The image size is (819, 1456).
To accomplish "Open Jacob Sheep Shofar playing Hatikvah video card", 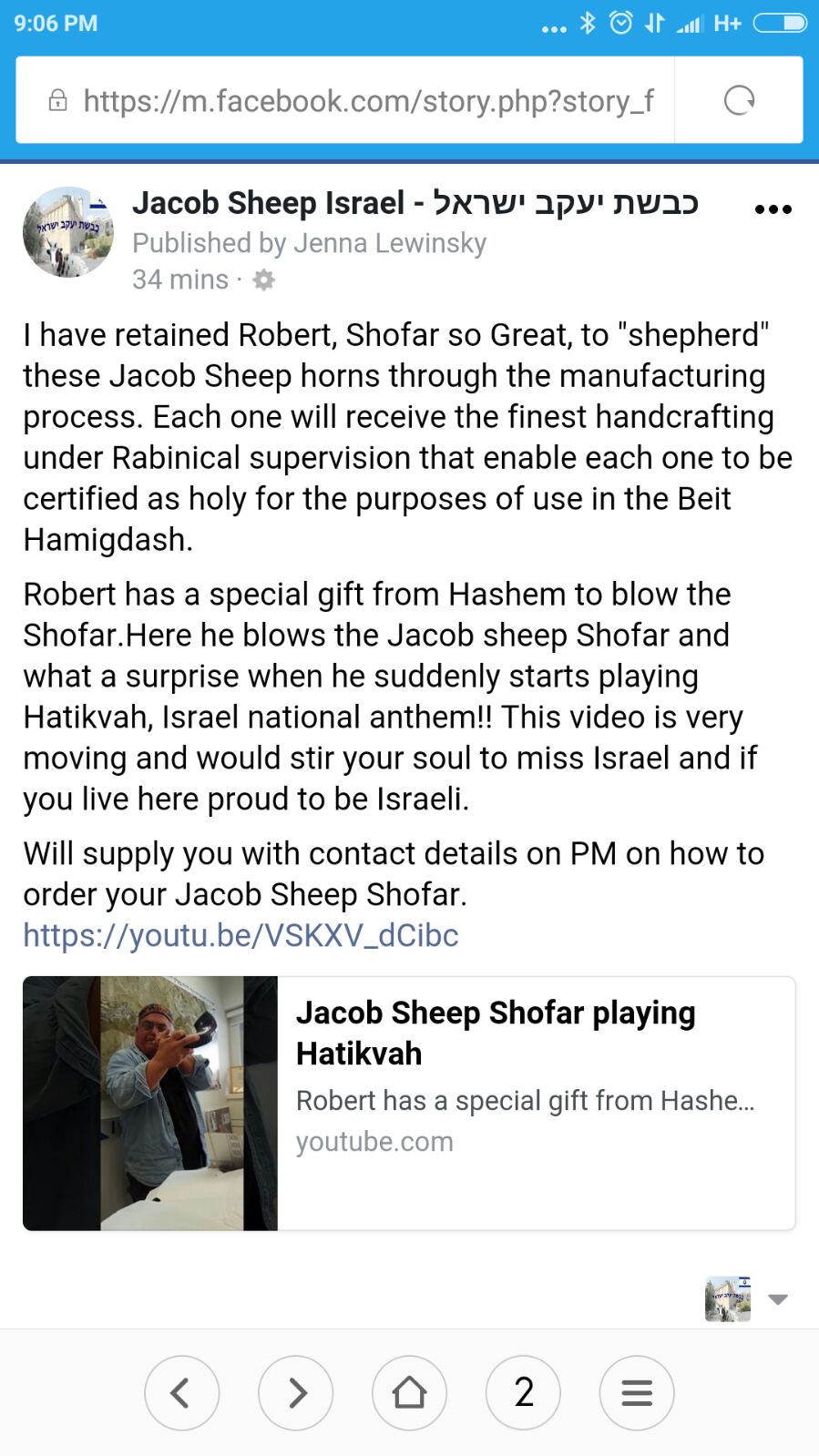I will point(409,1103).
